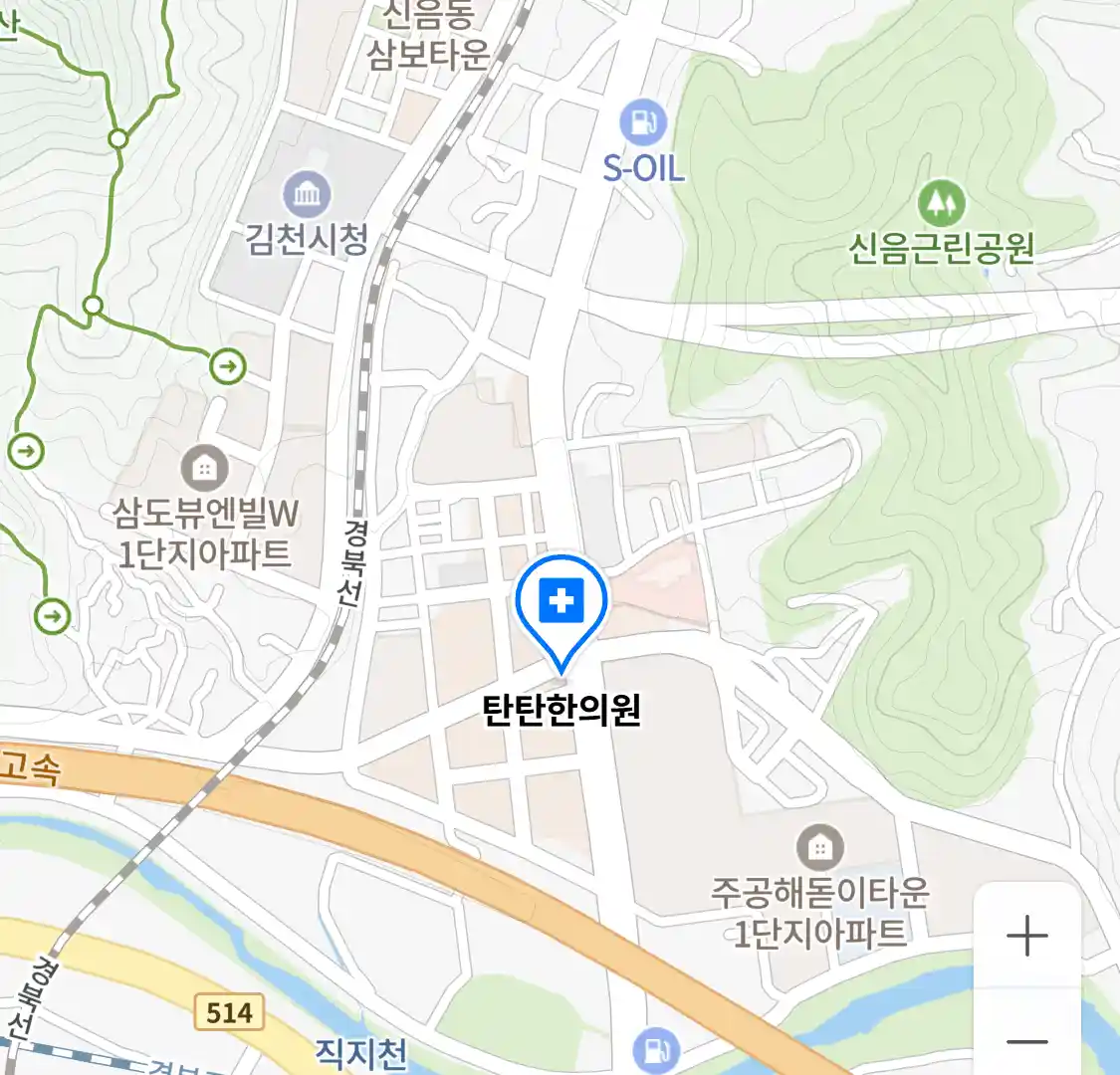
Task: Select the 신음근린공원 park marker
Action: coord(941,203)
